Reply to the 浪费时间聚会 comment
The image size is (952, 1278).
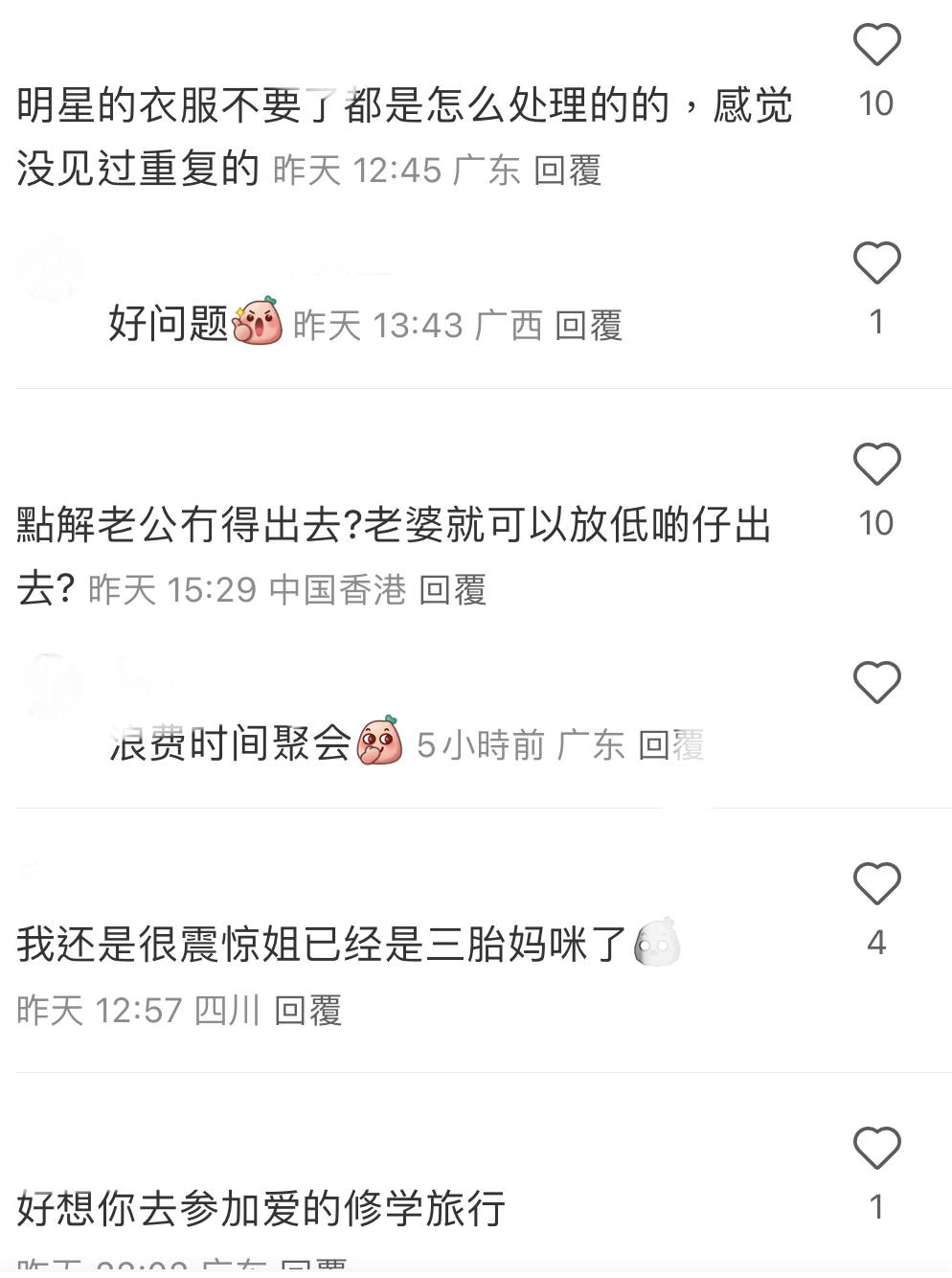[670, 745]
